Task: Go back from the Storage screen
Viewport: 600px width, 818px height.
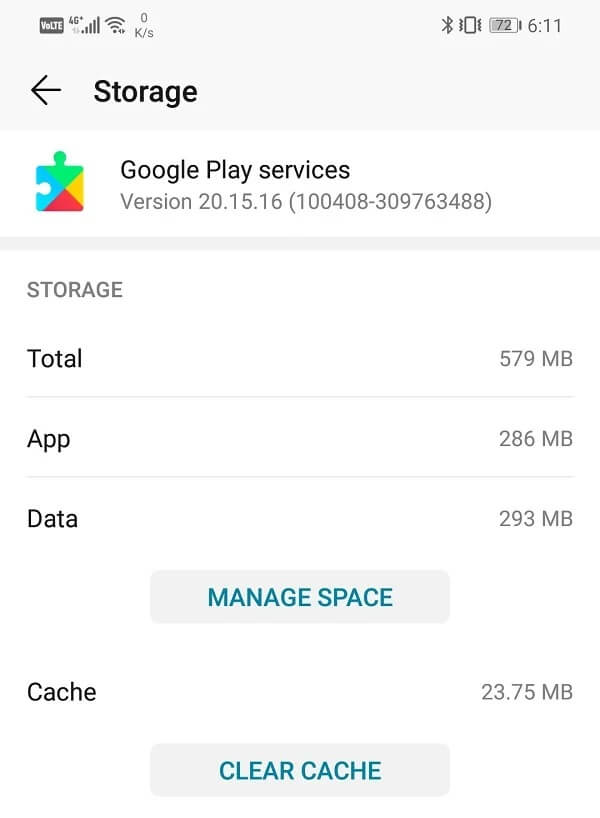Action: point(46,91)
